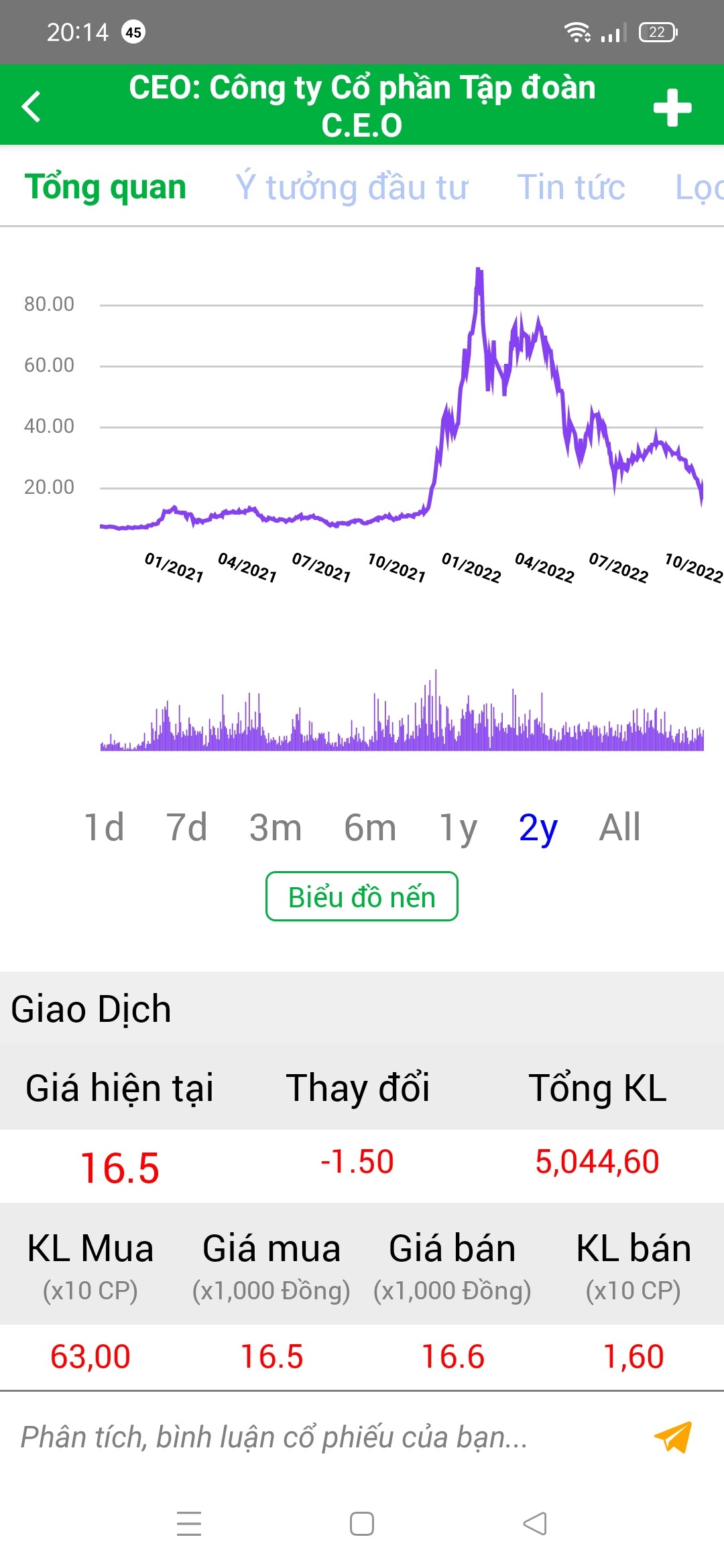724x1568 pixels.
Task: Open recent apps from navigation bar
Action: point(189,1524)
